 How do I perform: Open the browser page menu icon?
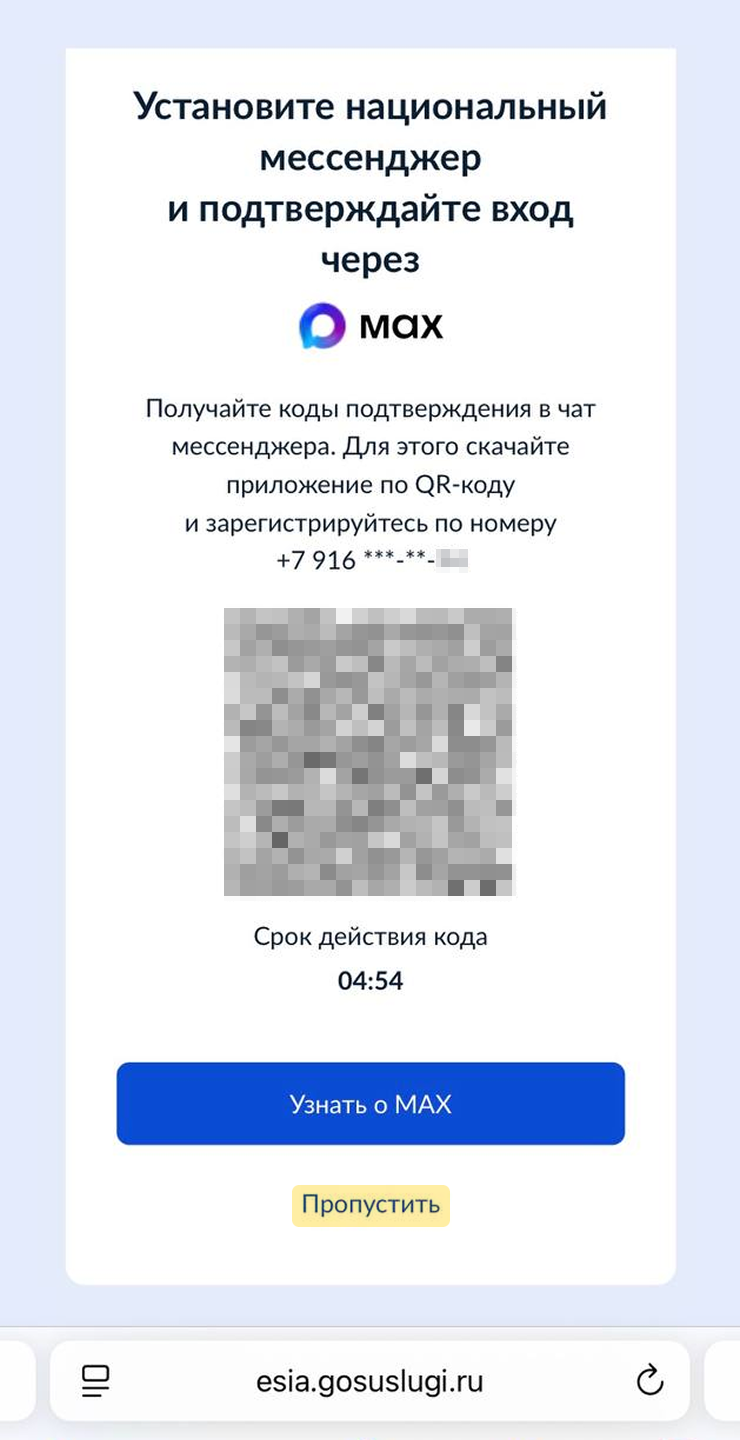point(96,1381)
